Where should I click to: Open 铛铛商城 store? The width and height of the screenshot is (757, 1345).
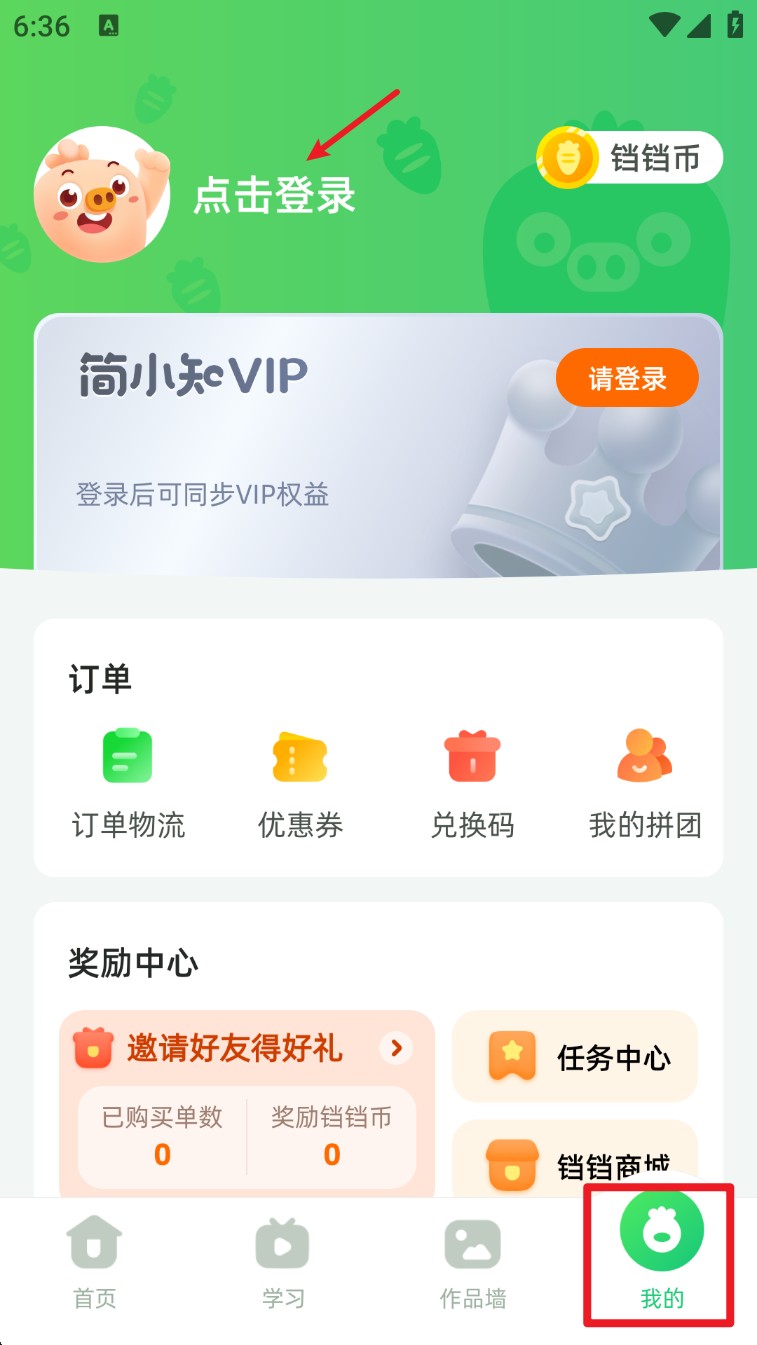click(575, 1162)
